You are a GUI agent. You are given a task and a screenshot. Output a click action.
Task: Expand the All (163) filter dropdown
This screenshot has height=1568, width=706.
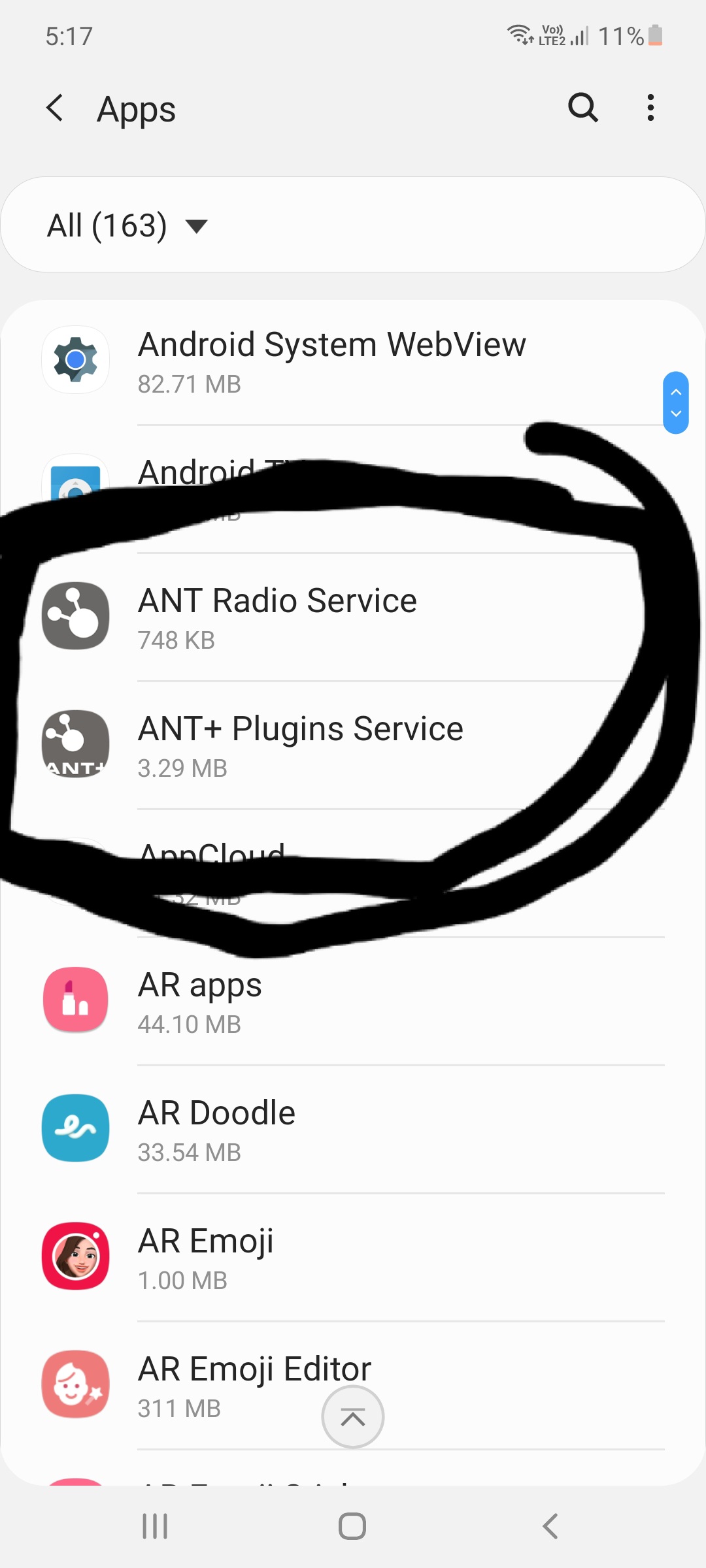tap(127, 226)
